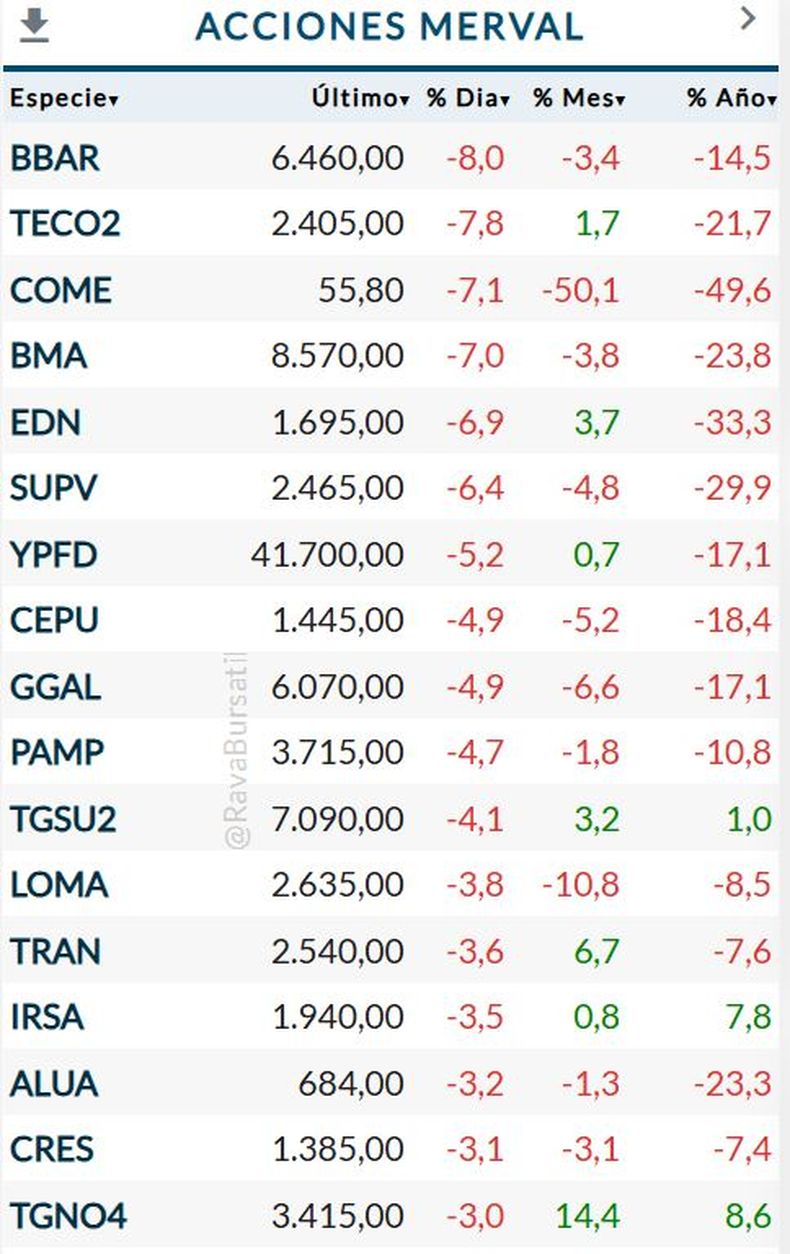Open the TECO2 stock row
The width and height of the screenshot is (790, 1254).
click(65, 224)
